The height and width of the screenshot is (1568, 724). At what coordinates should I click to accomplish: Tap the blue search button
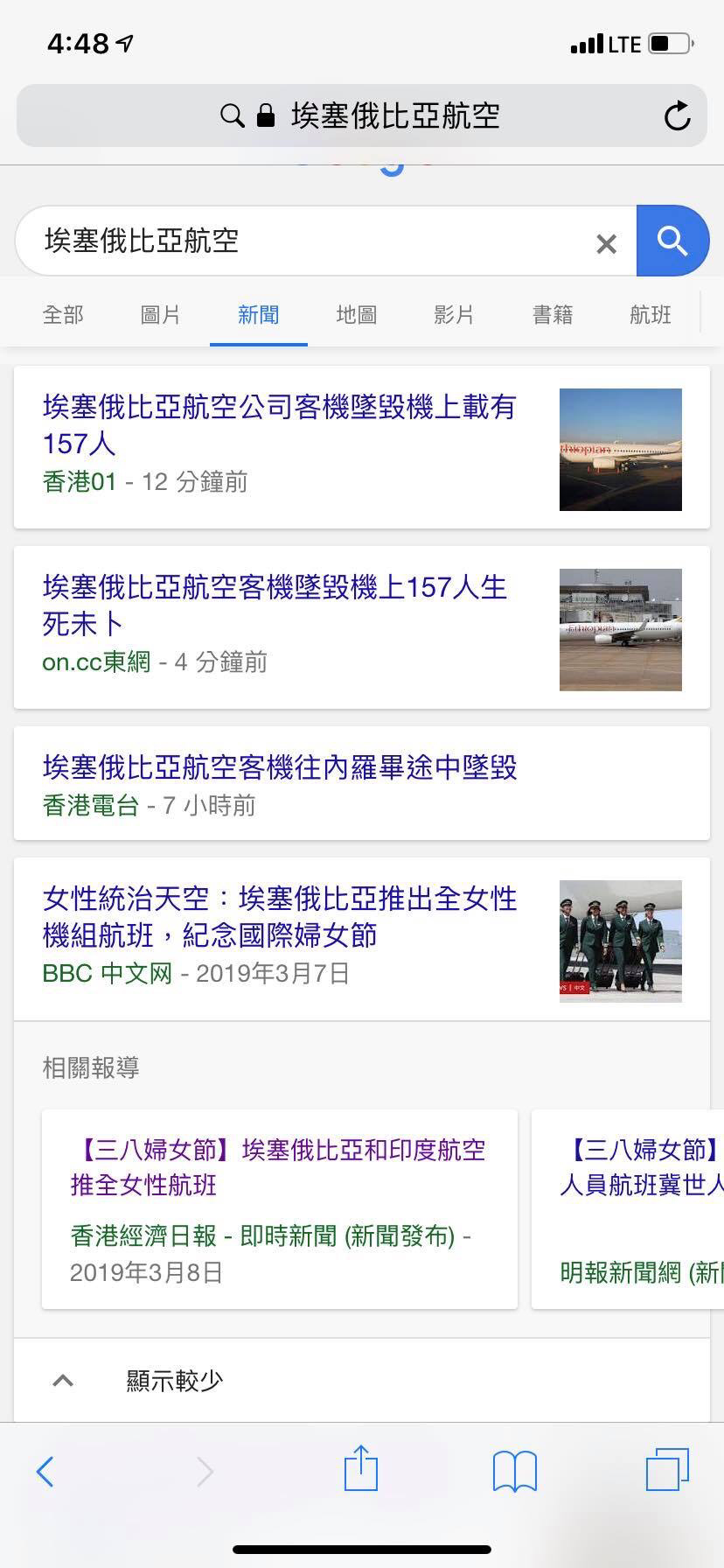coord(672,241)
